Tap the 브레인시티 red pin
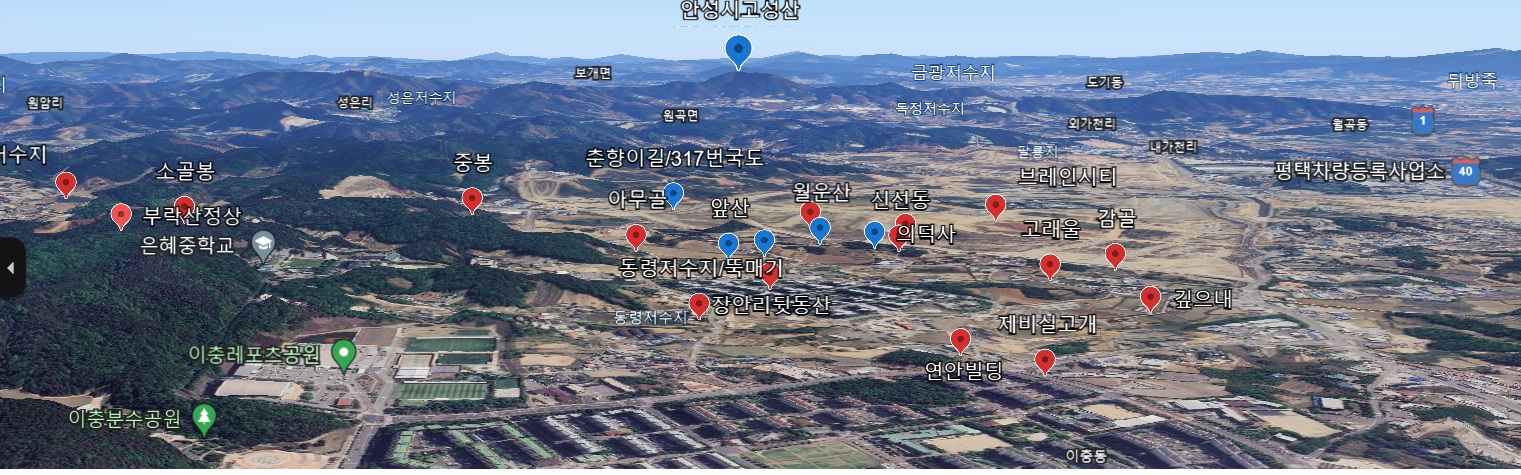 click(995, 205)
